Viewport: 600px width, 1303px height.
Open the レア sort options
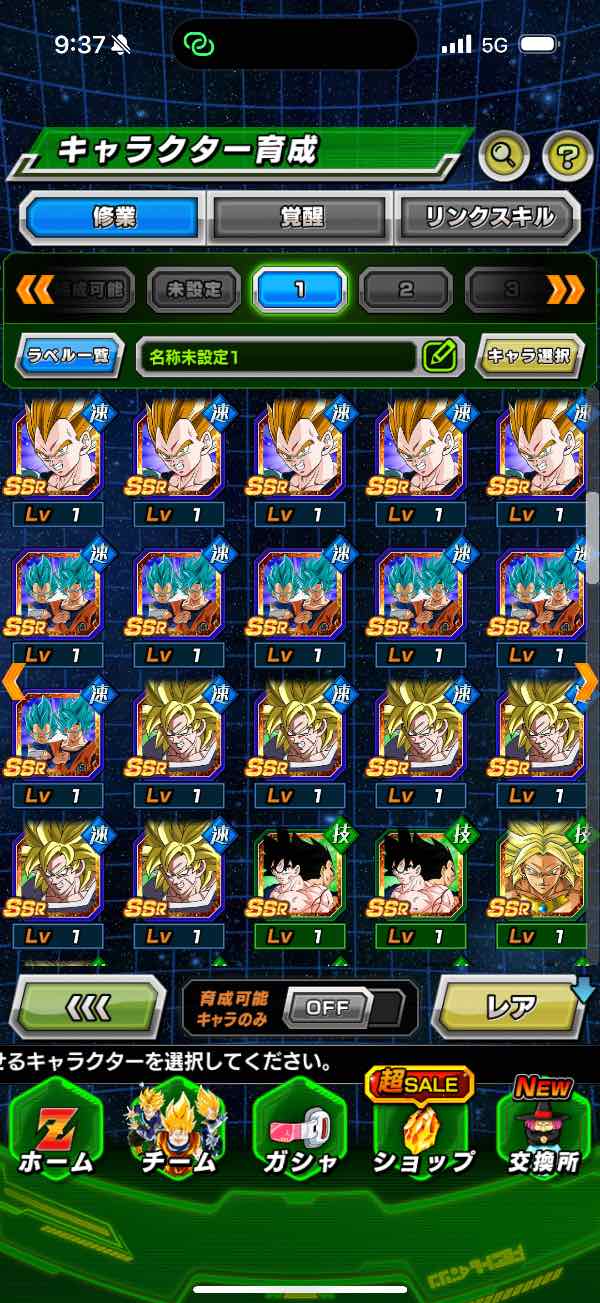coord(510,1007)
